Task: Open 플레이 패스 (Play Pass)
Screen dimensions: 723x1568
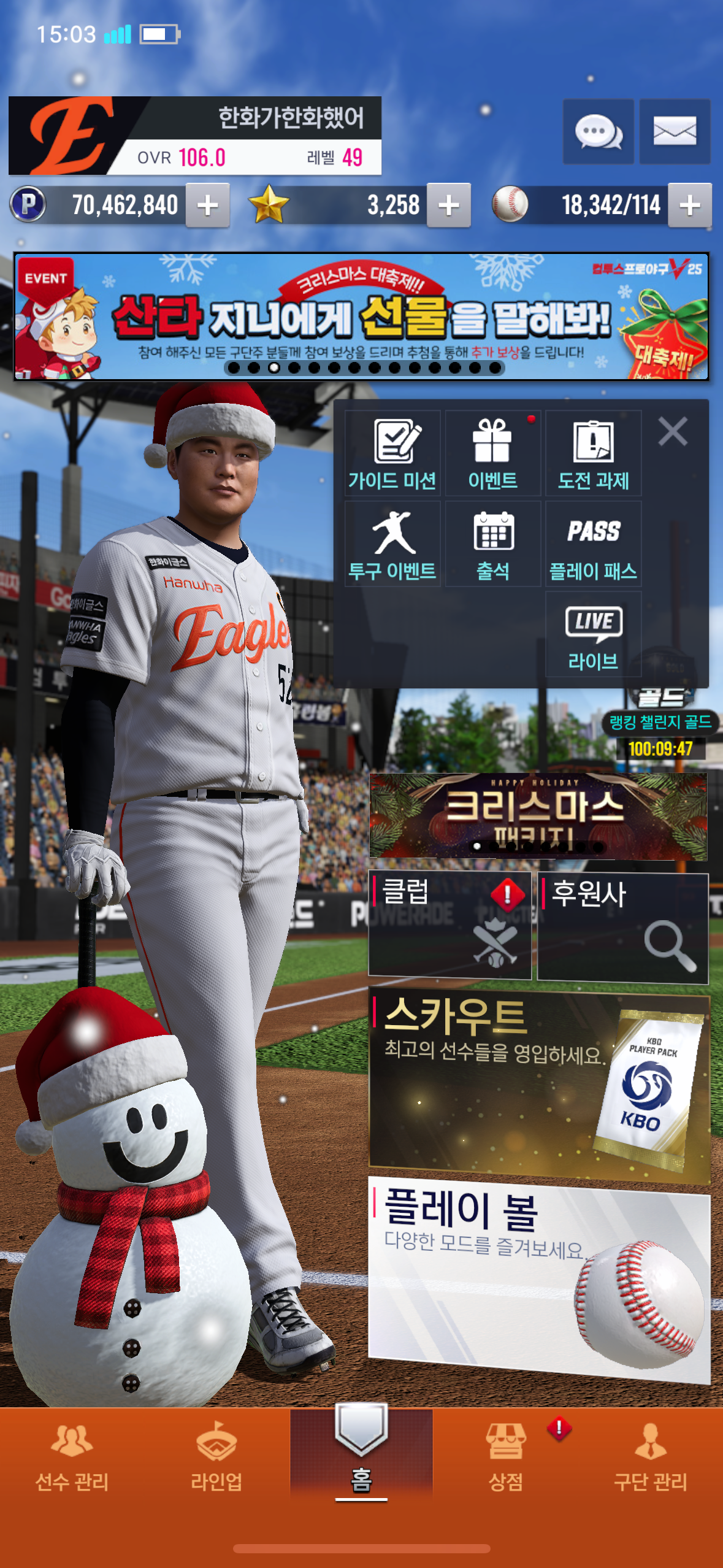Action: (x=593, y=544)
